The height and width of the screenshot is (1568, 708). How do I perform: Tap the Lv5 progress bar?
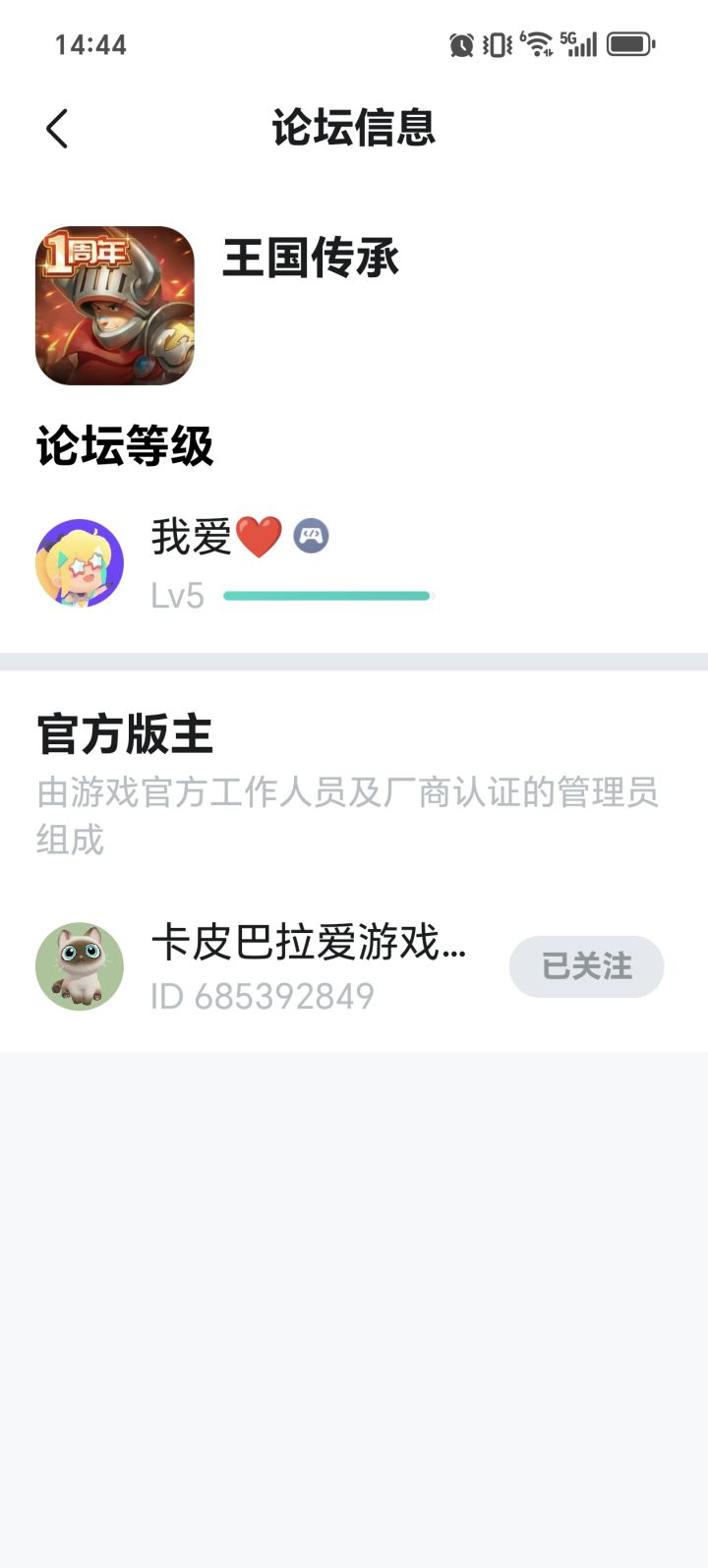(327, 596)
